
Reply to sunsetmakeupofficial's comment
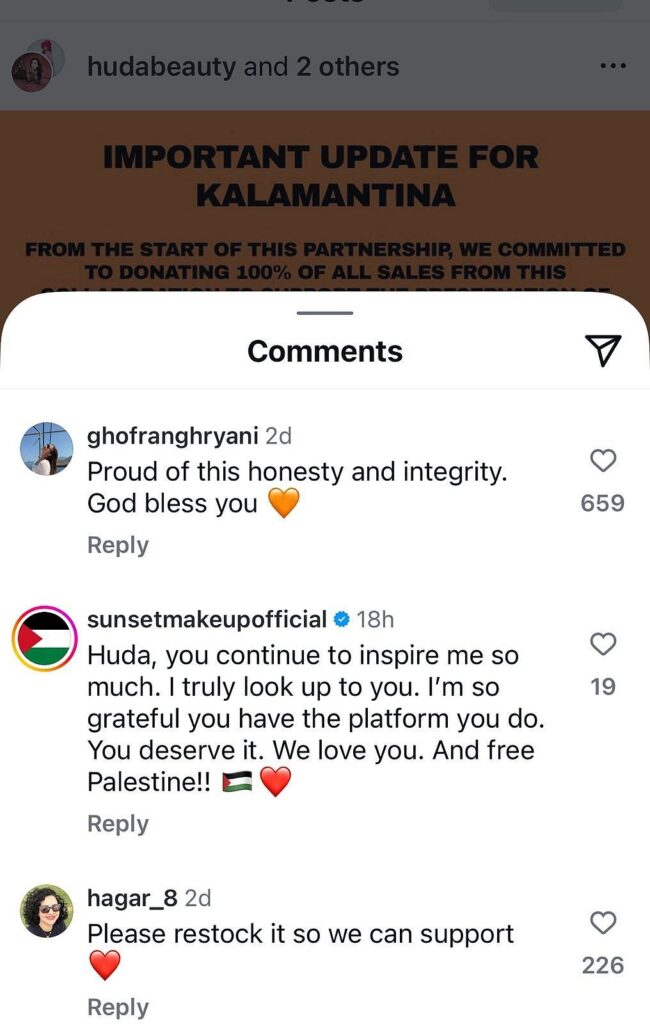[x=117, y=824]
